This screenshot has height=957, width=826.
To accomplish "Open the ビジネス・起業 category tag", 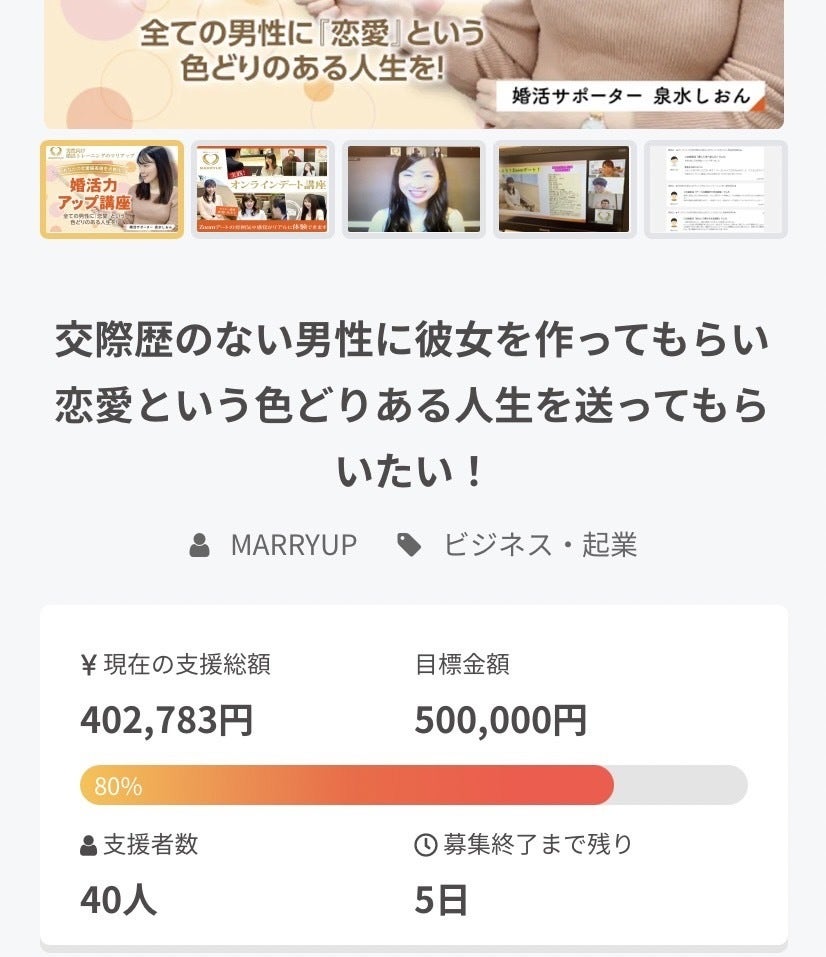I will coord(539,545).
